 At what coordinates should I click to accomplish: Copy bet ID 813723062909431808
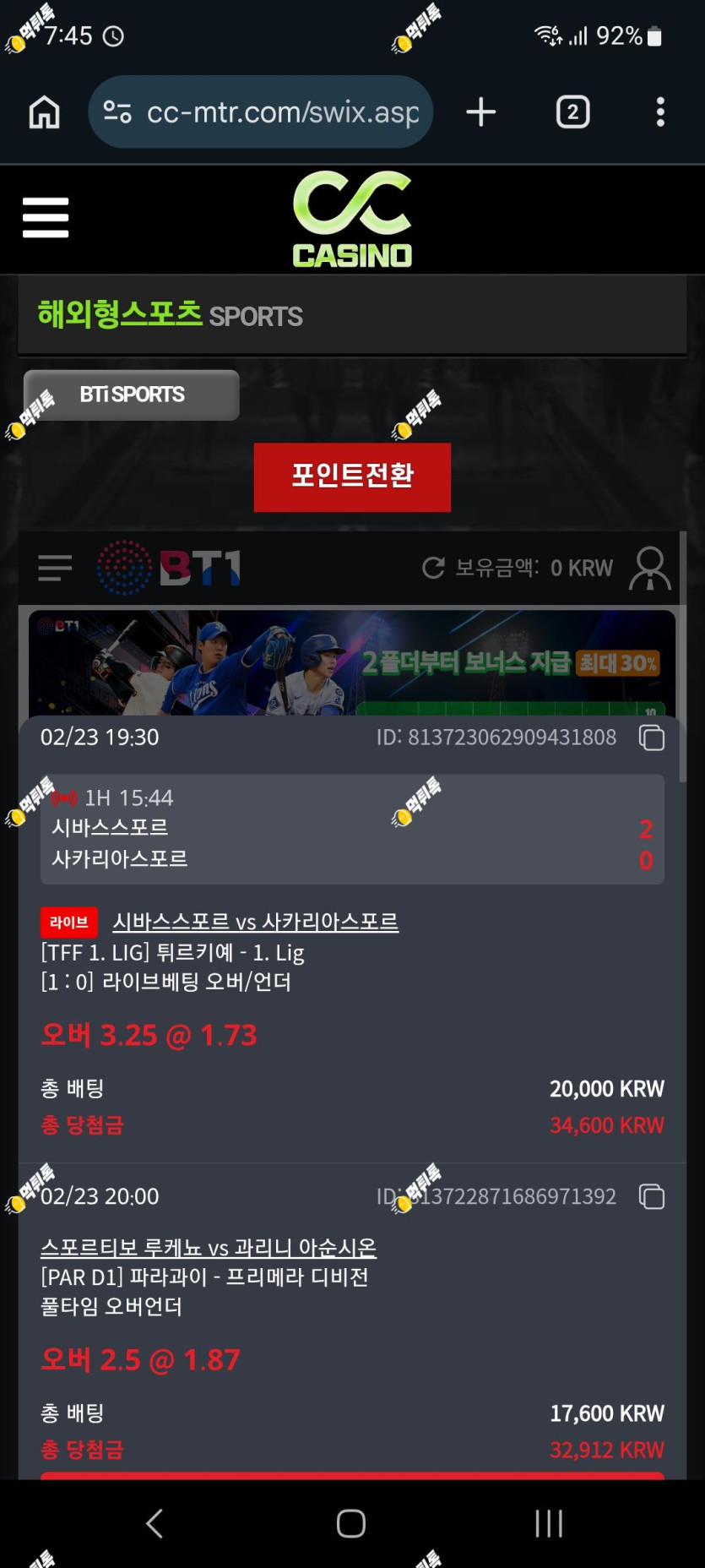pyautogui.click(x=652, y=738)
